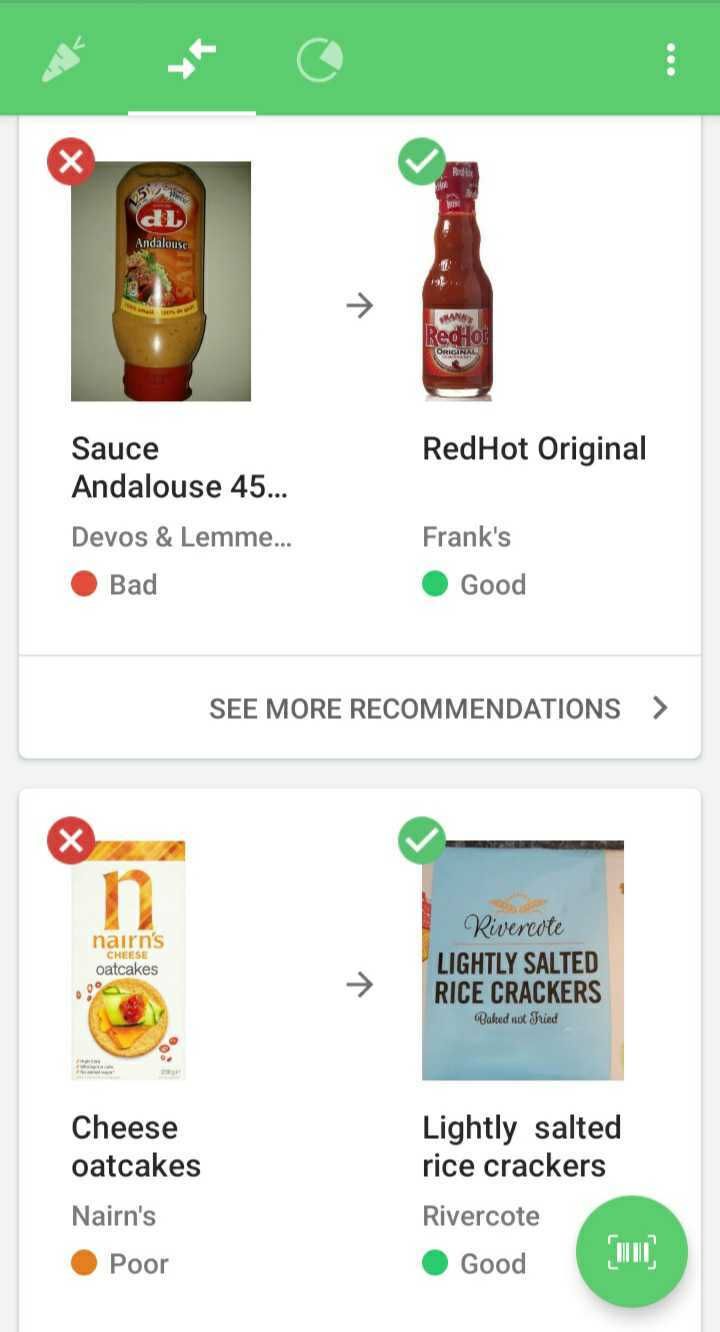Open SEE MORE RECOMMENDATIONS
720x1332 pixels.
coord(415,708)
